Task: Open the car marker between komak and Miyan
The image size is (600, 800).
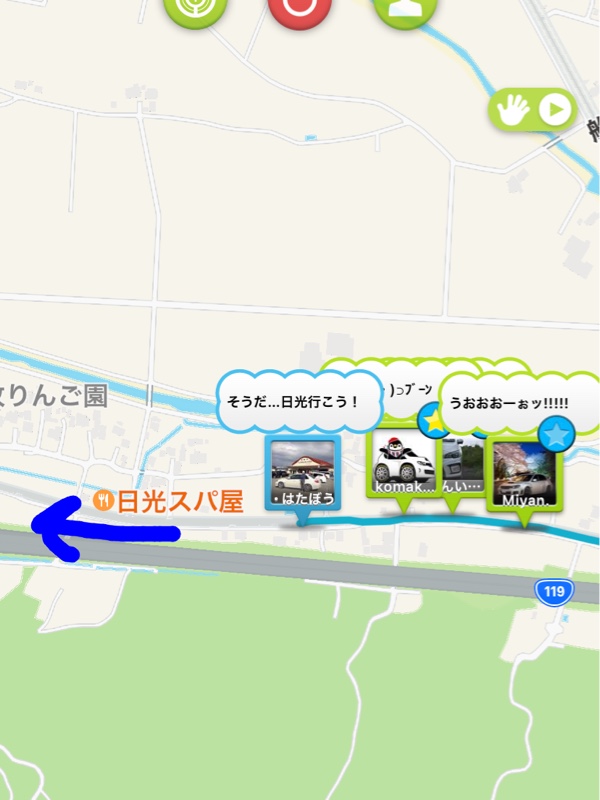Action: [461, 468]
